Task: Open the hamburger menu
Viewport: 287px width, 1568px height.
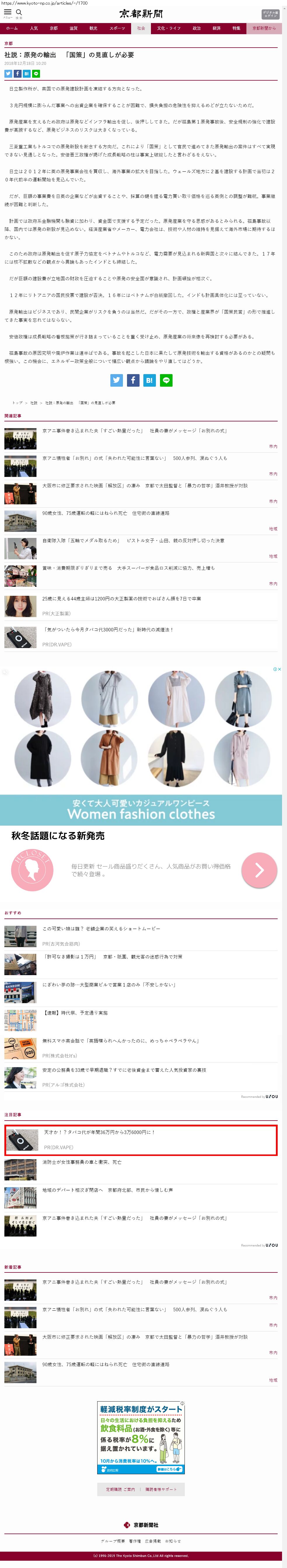Action: tap(7, 12)
